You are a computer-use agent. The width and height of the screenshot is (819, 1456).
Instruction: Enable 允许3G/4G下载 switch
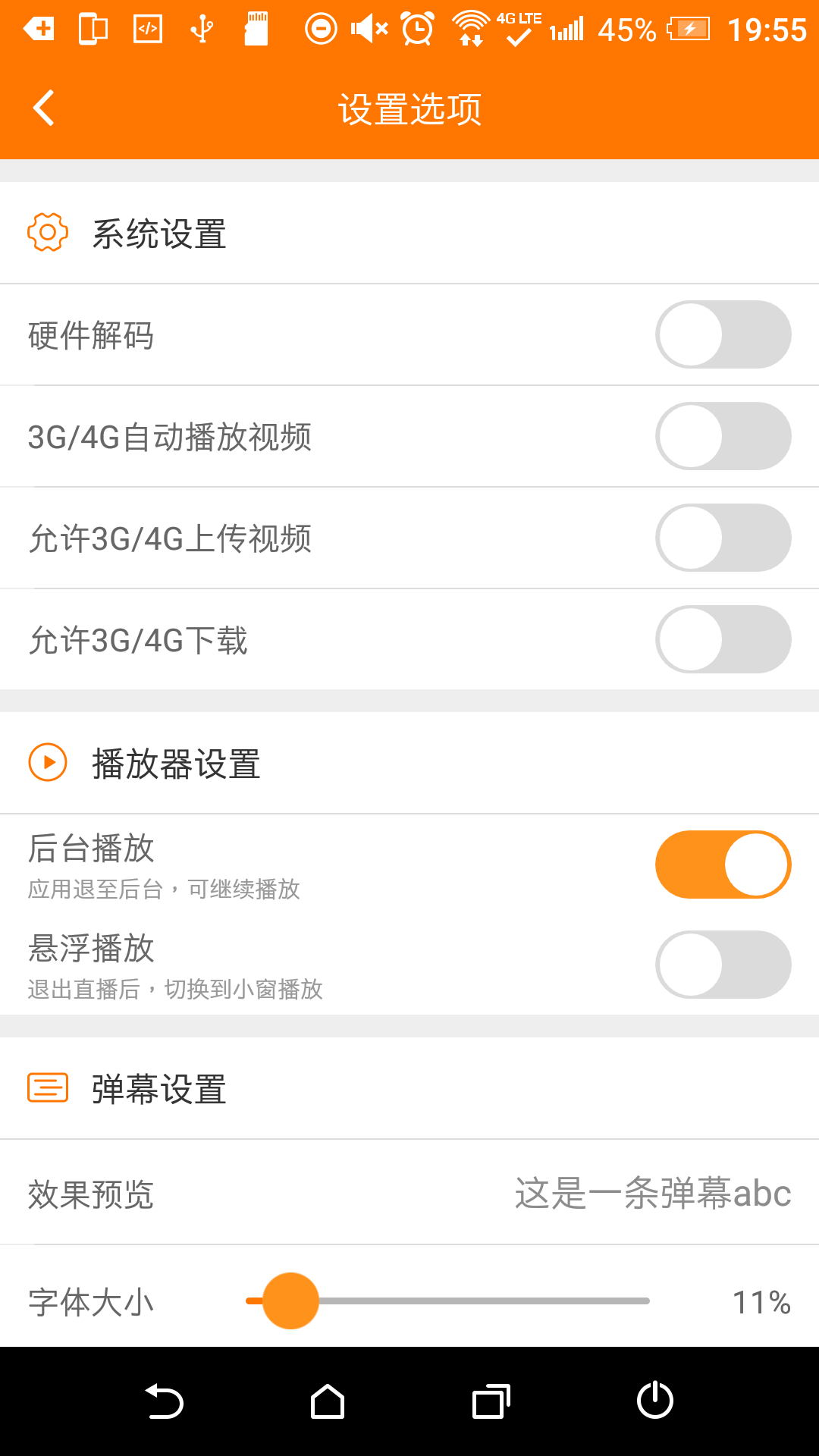click(723, 639)
